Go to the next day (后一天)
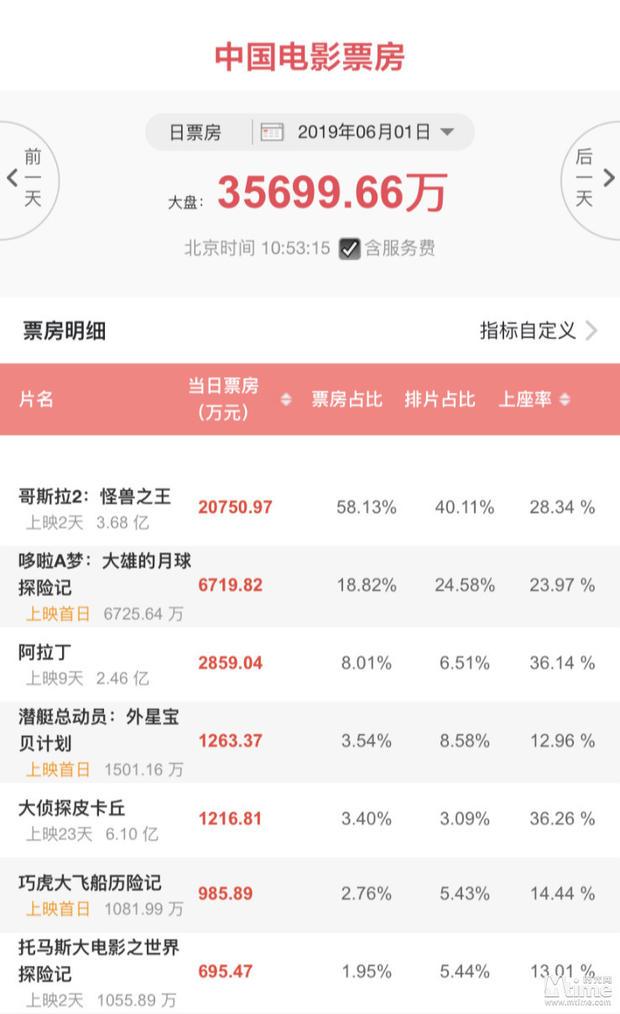 coord(592,179)
